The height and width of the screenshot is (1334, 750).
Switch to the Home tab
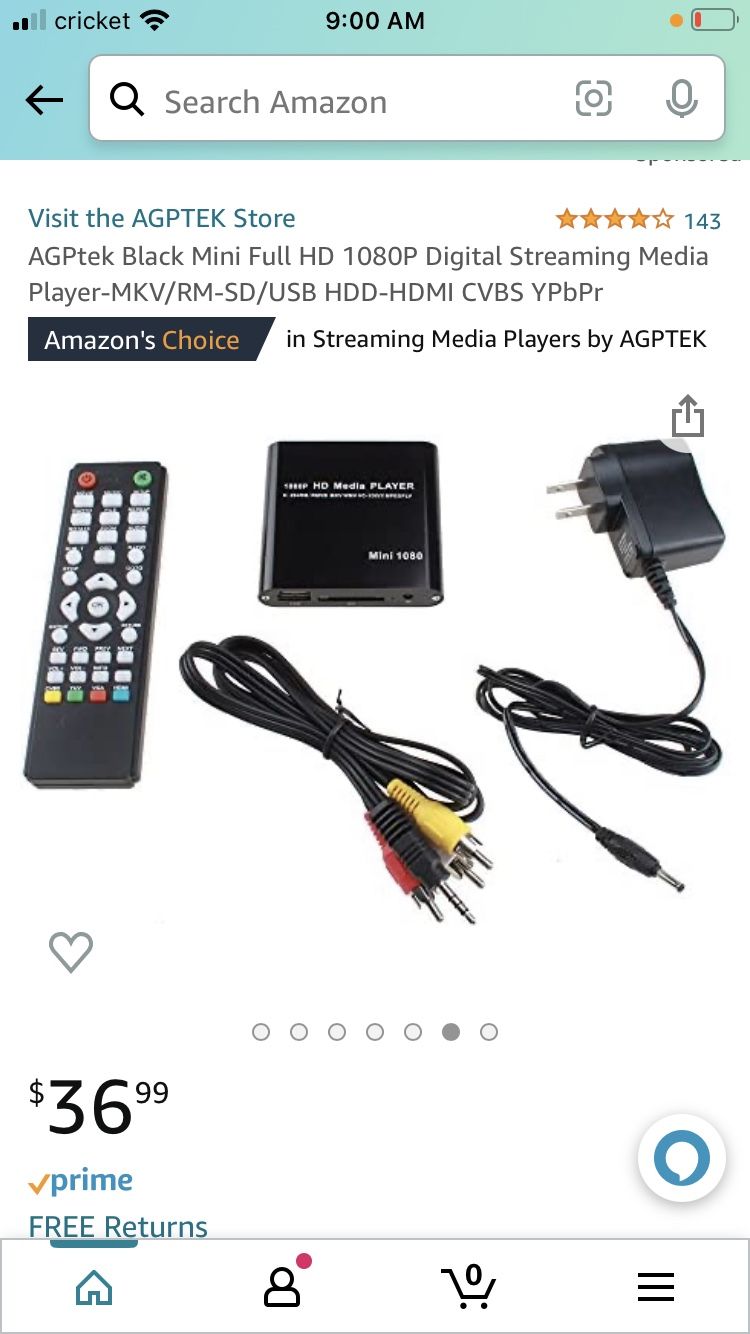94,1286
